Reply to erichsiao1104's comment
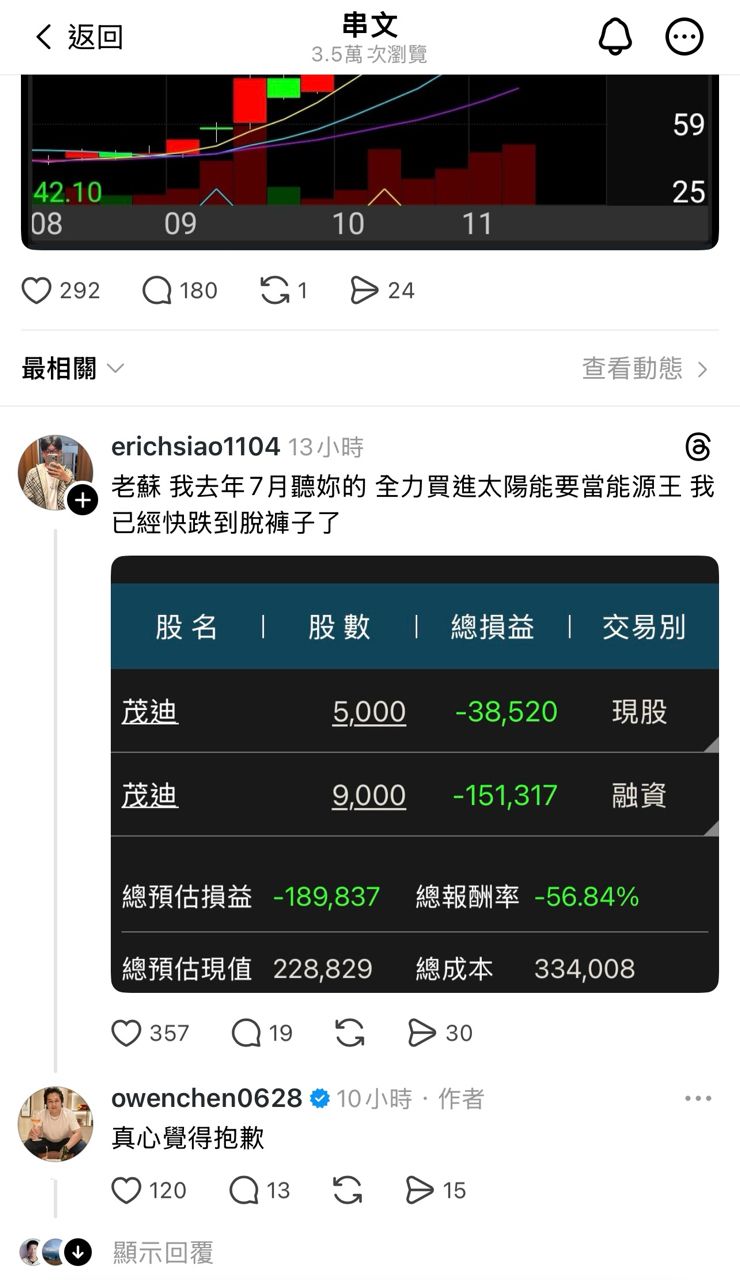This screenshot has height=1280, width=740. [246, 1033]
